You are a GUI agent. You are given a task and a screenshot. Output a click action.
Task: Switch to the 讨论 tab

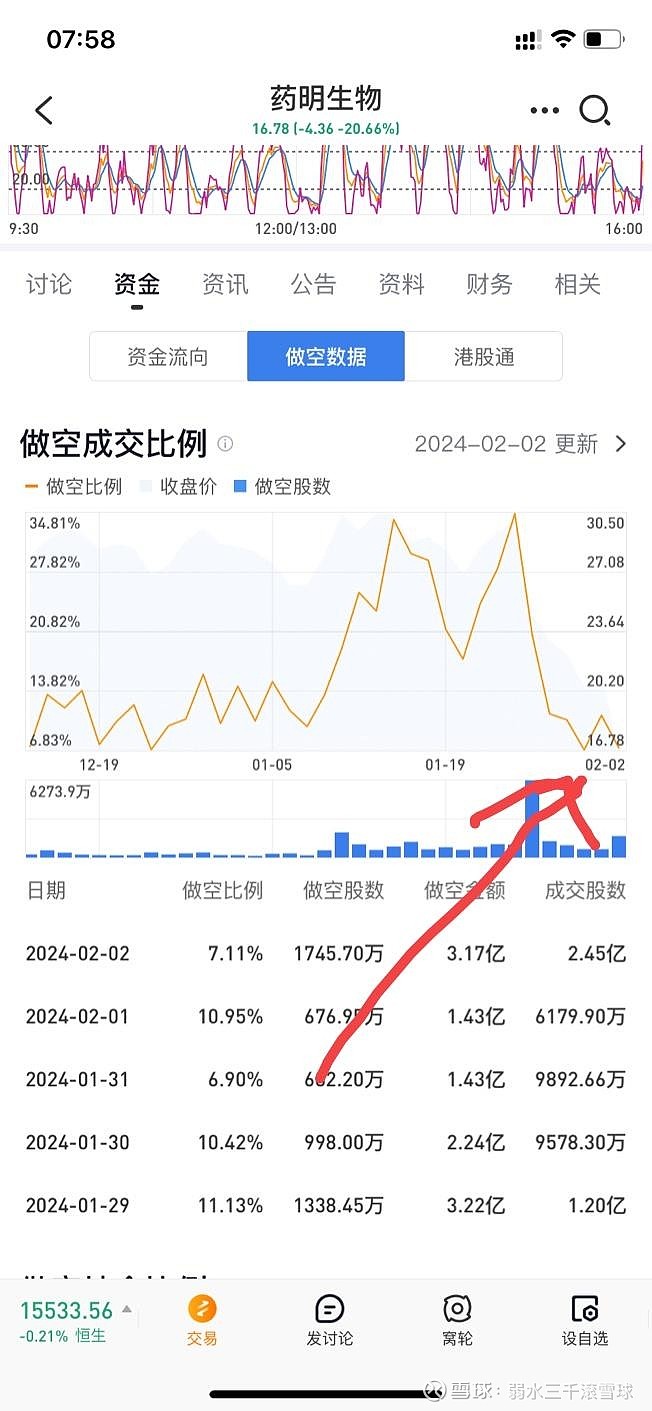(49, 285)
